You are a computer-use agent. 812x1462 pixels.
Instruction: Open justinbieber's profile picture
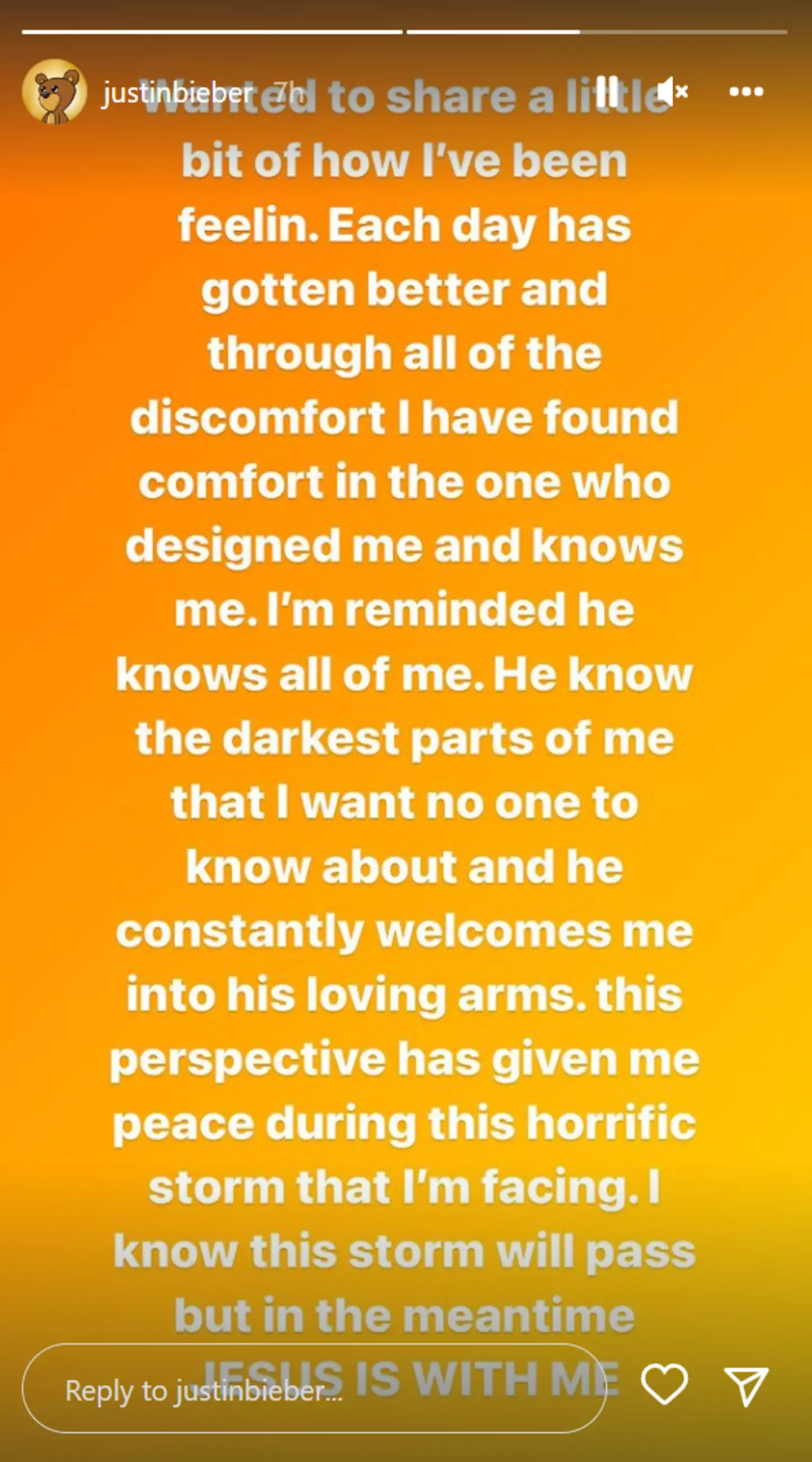(x=55, y=91)
